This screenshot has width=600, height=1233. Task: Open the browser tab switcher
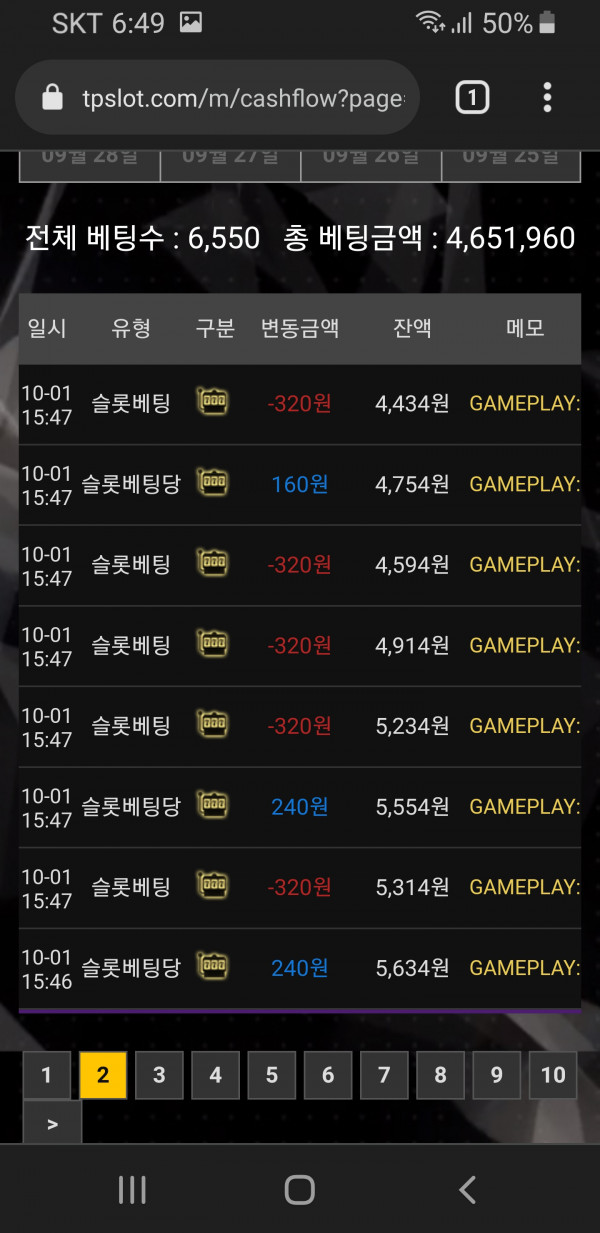pos(472,97)
